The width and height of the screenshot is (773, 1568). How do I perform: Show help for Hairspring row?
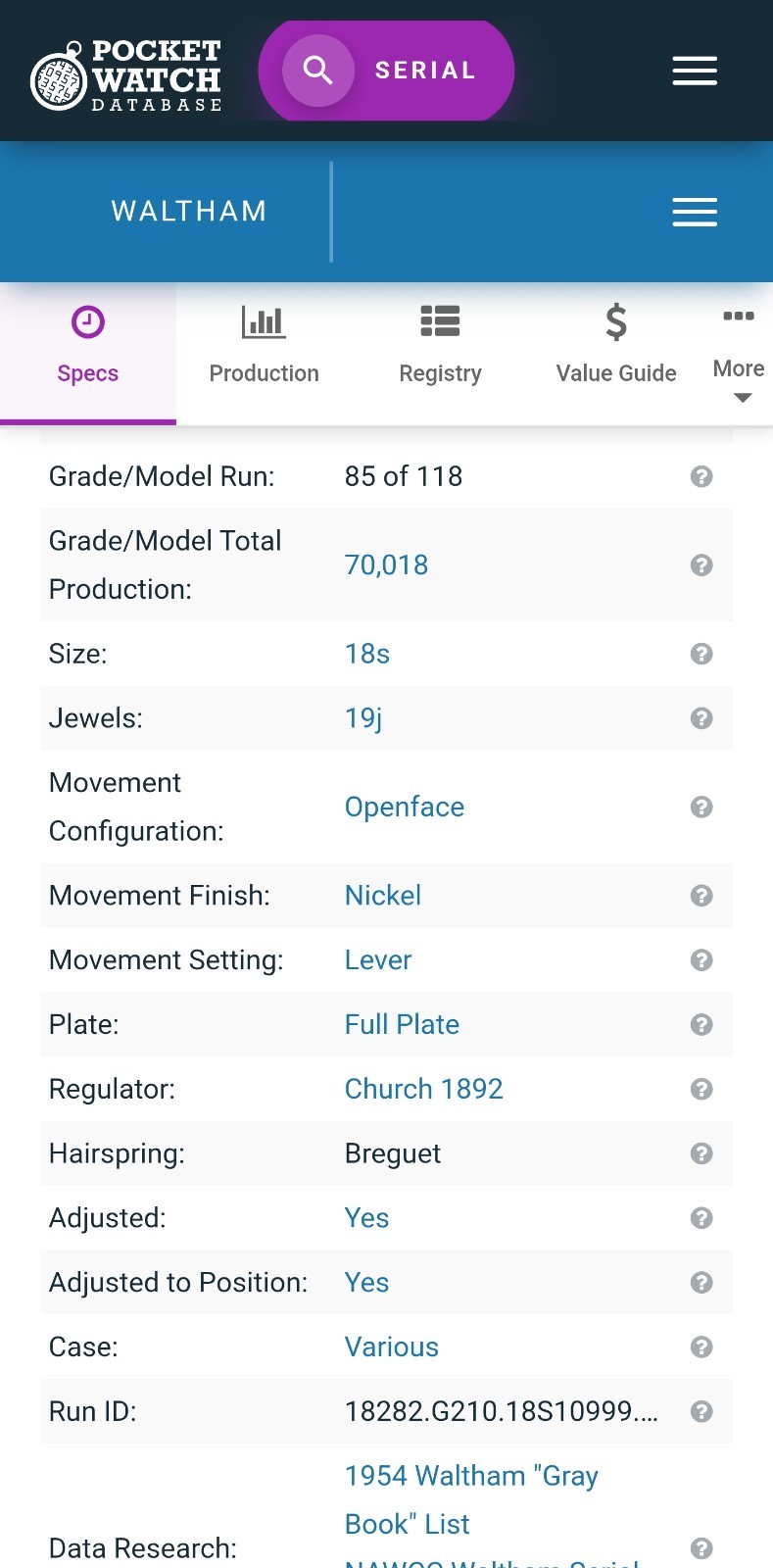pos(701,1153)
